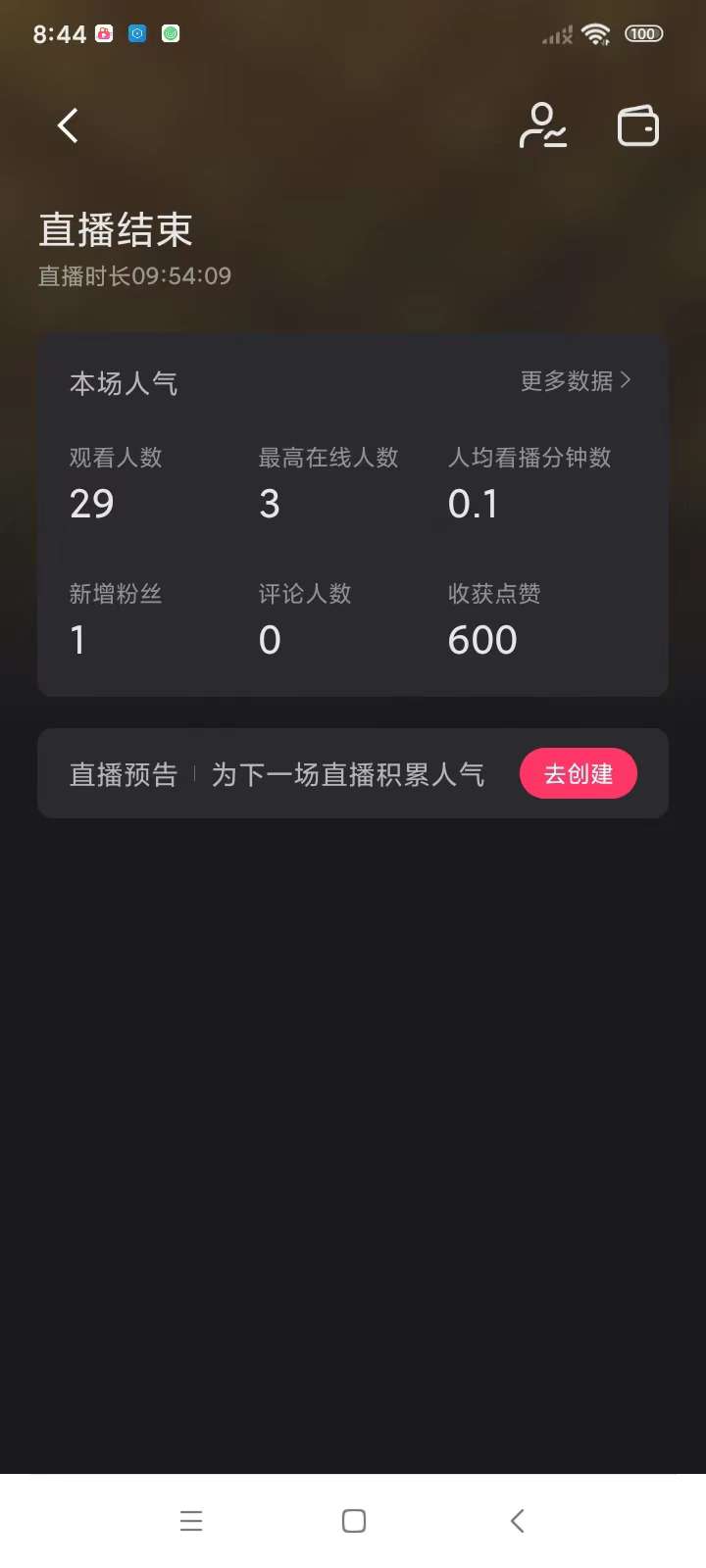Viewport: 706px width, 1568px height.
Task: Go back using the top-left arrow
Action: click(x=68, y=125)
